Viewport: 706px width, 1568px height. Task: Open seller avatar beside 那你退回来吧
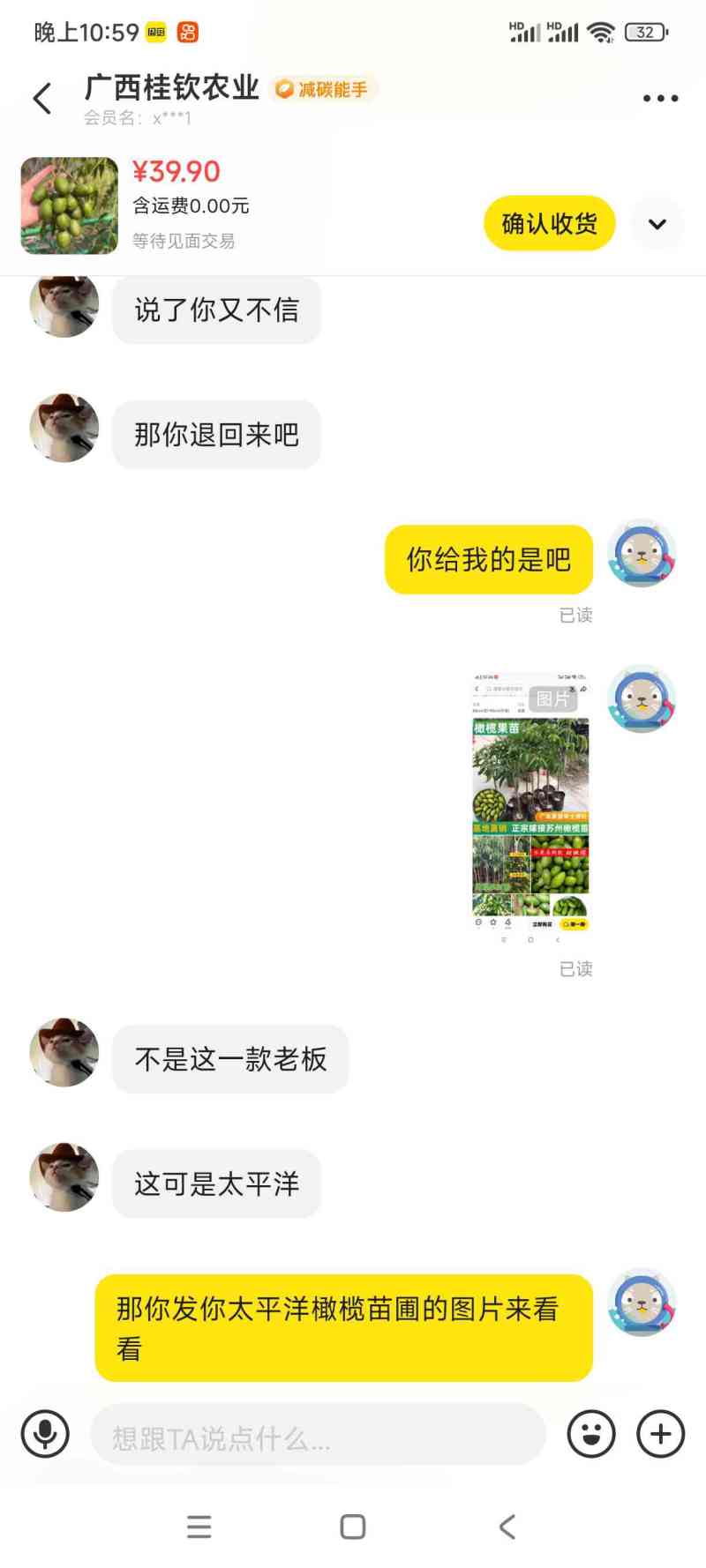pos(64,429)
